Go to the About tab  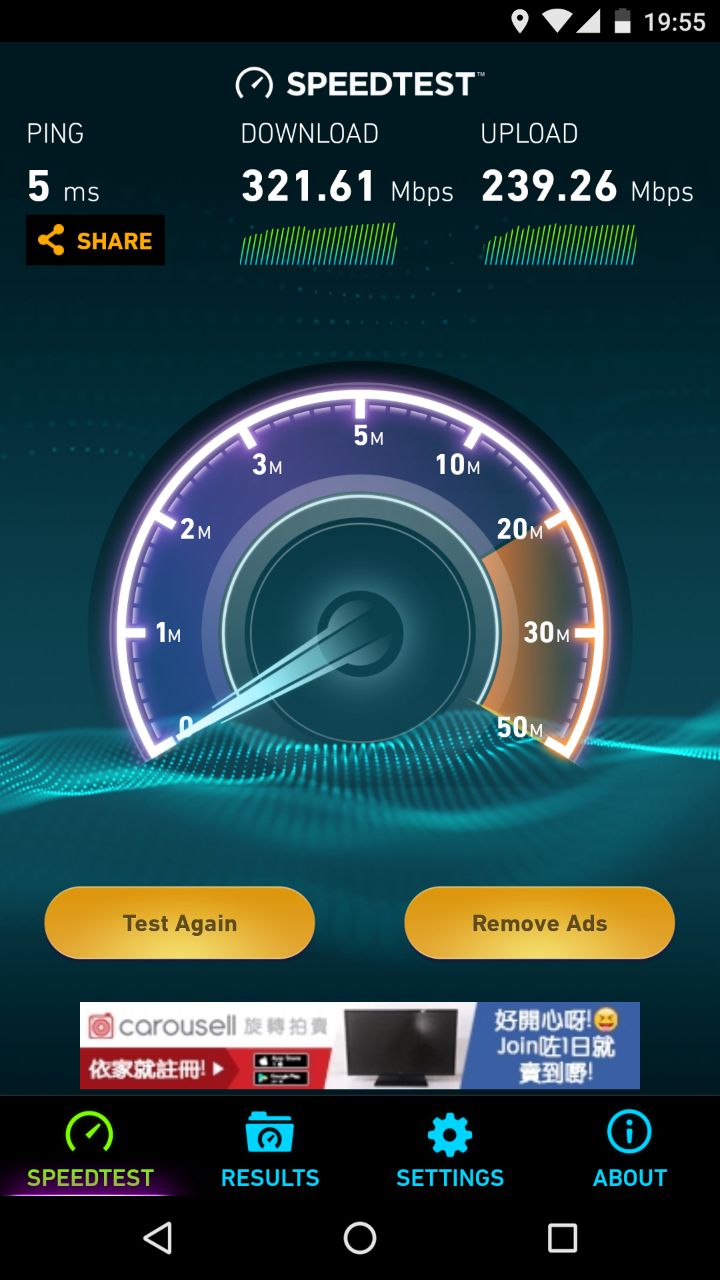pyautogui.click(x=630, y=1148)
